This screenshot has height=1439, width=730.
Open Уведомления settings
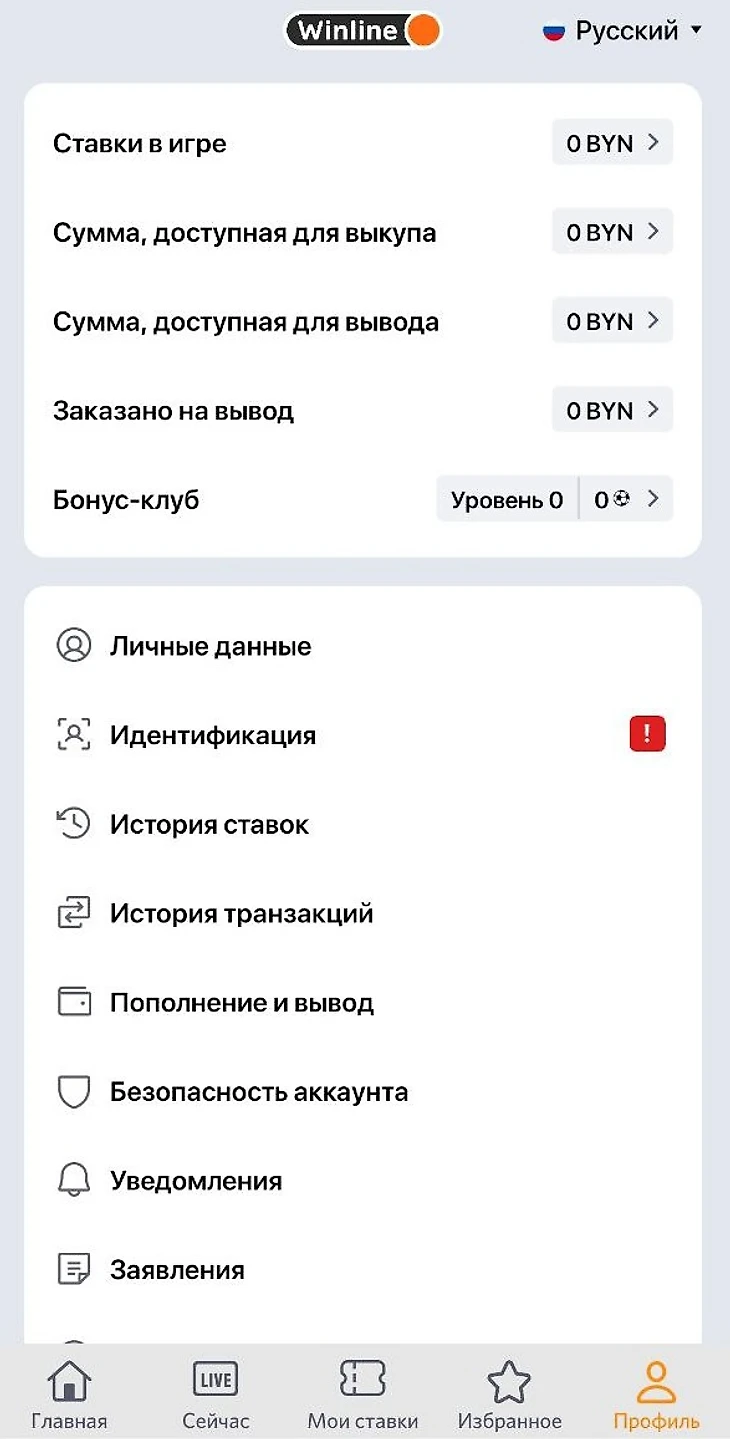tap(195, 1181)
